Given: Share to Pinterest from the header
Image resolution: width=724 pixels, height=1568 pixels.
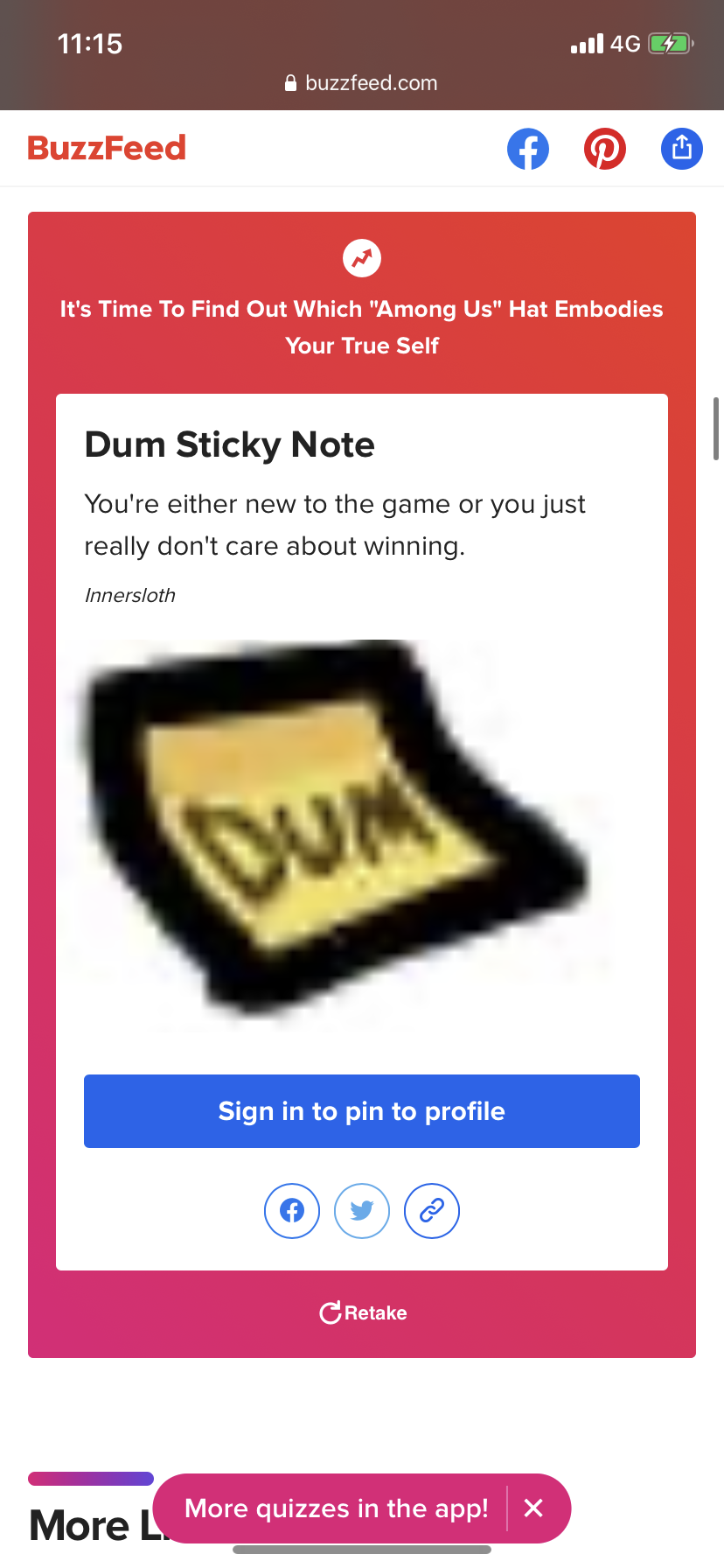Looking at the screenshot, I should tap(605, 149).
